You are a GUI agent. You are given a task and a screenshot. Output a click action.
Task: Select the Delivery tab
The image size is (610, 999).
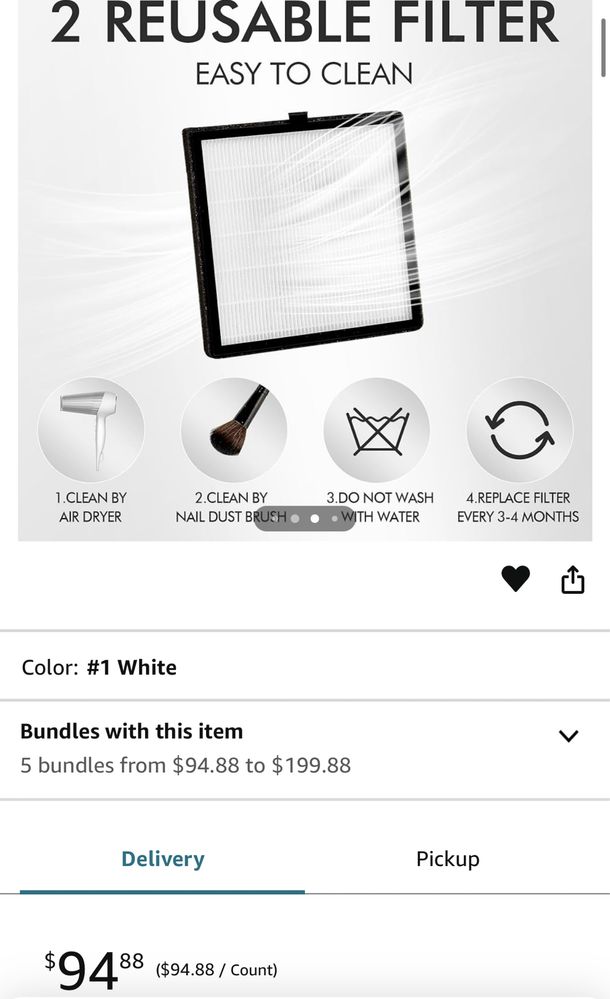point(162,859)
